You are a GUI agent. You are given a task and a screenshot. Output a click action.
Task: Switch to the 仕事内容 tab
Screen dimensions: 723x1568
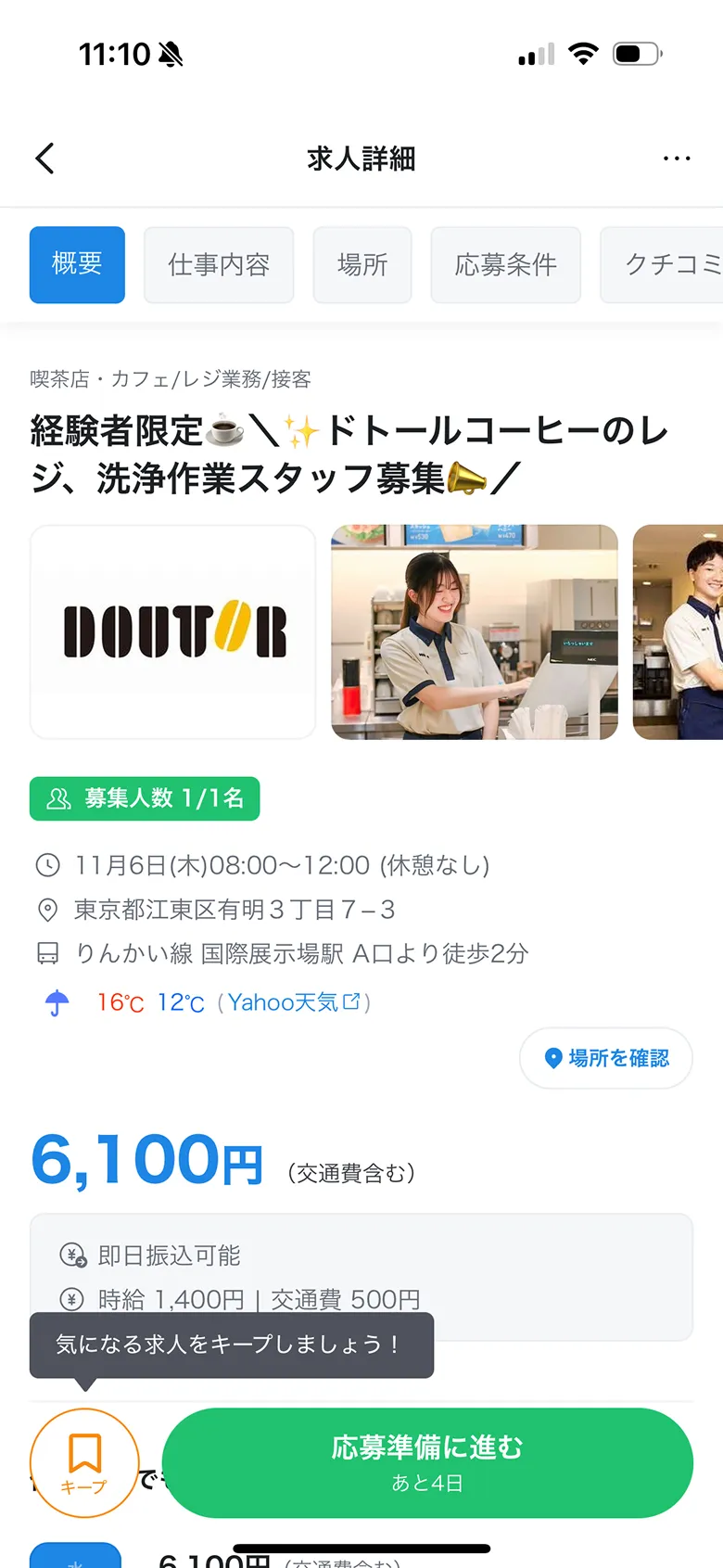click(x=219, y=264)
